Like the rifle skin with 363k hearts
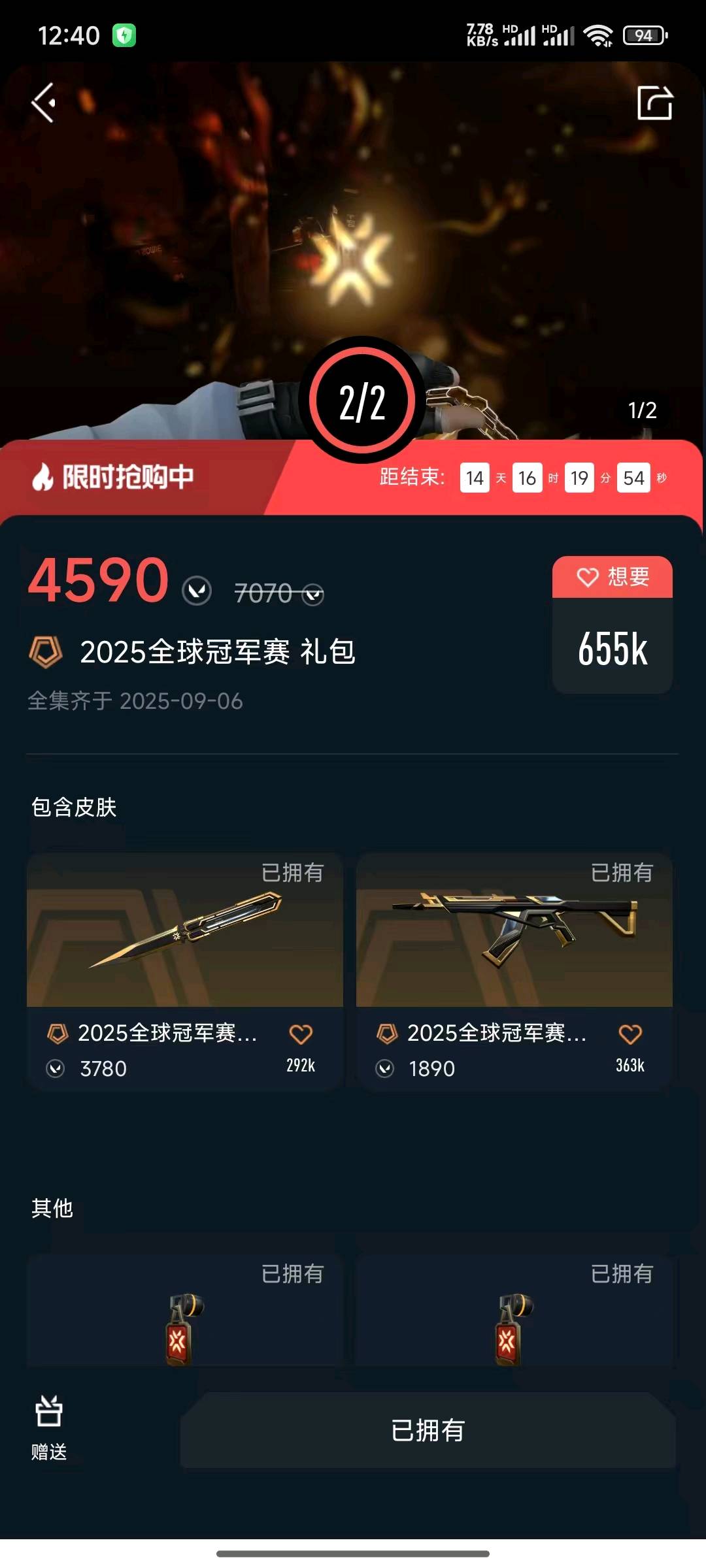Image resolution: width=706 pixels, height=1568 pixels. click(x=630, y=1034)
